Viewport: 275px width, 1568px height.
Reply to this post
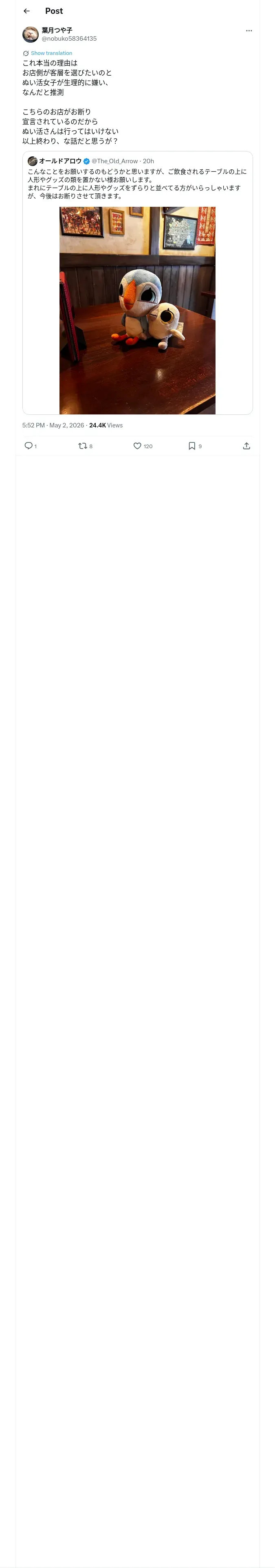point(29,446)
